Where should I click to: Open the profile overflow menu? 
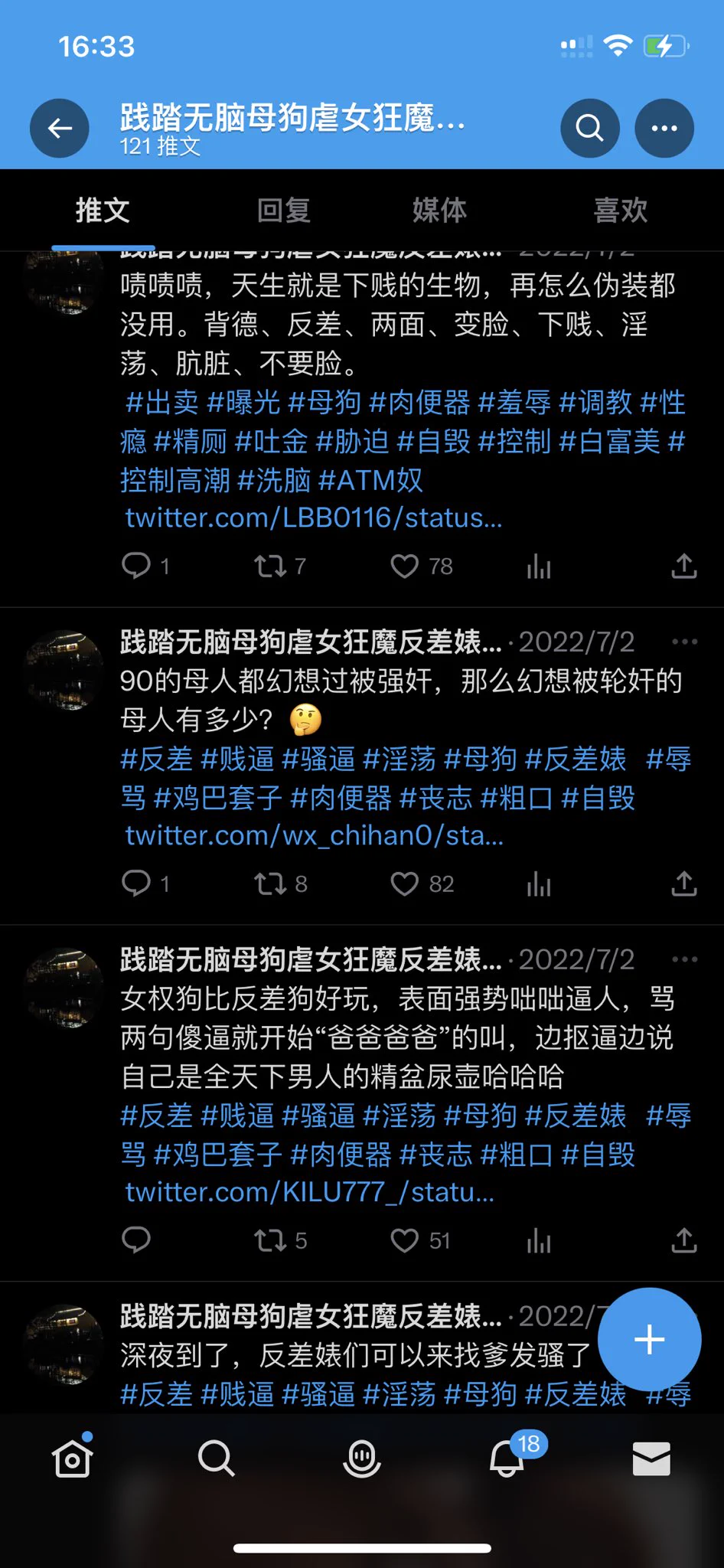click(x=664, y=128)
